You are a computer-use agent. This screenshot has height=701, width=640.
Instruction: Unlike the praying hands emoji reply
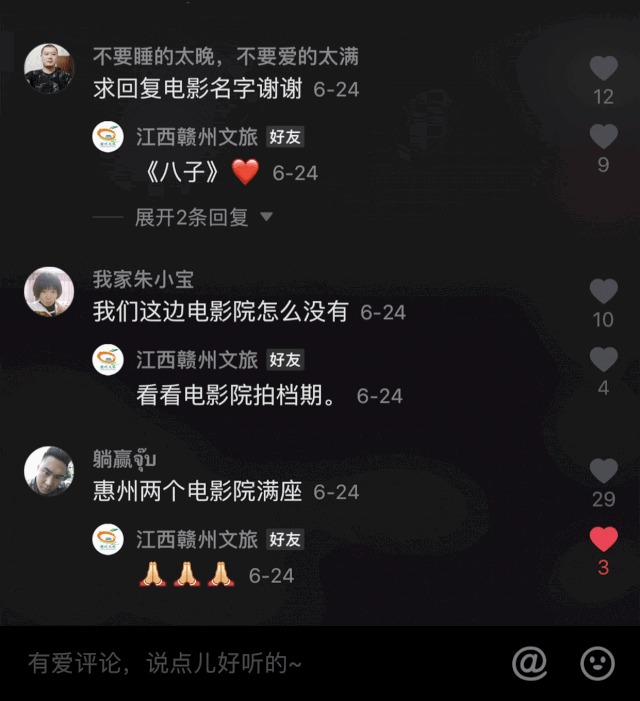click(603, 540)
